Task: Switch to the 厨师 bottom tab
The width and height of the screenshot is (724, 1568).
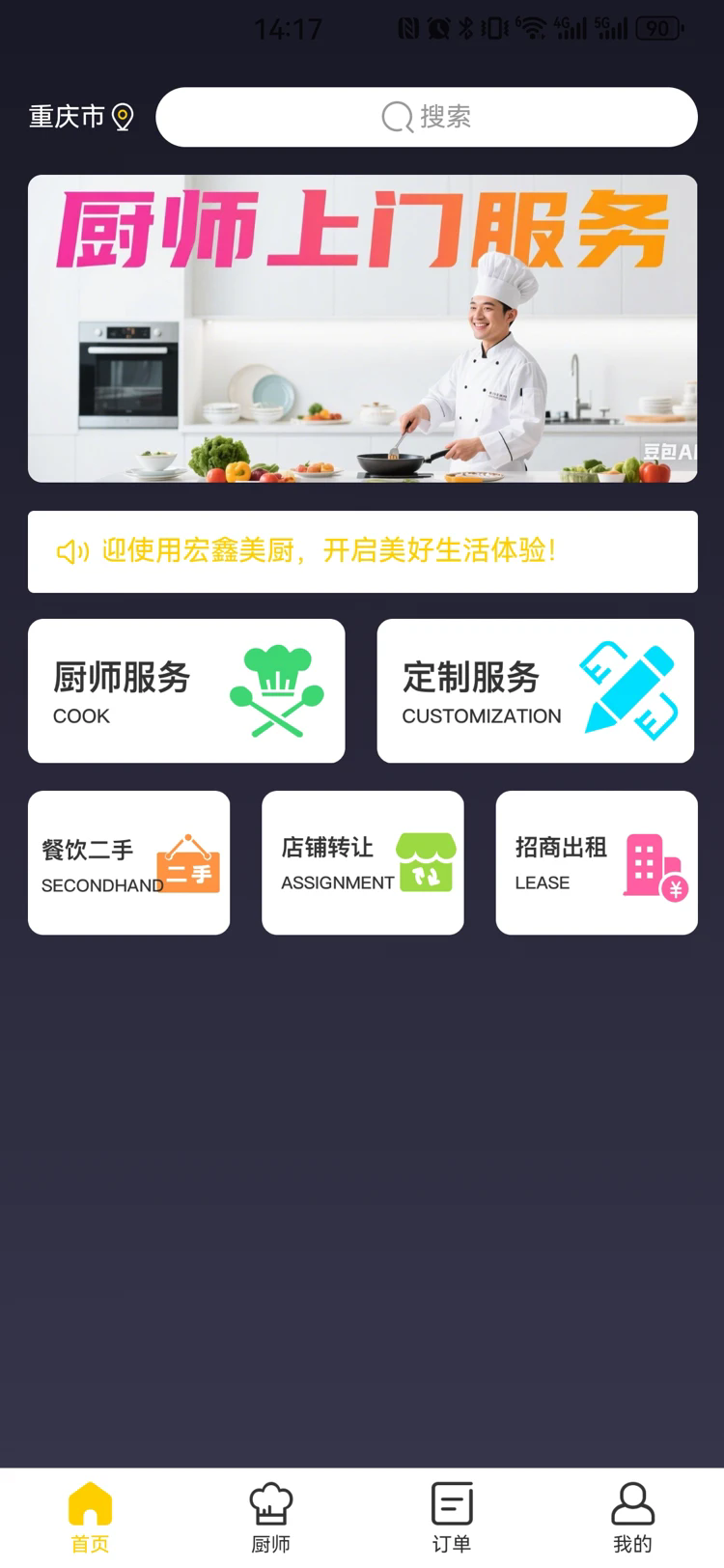Action: (270, 1516)
